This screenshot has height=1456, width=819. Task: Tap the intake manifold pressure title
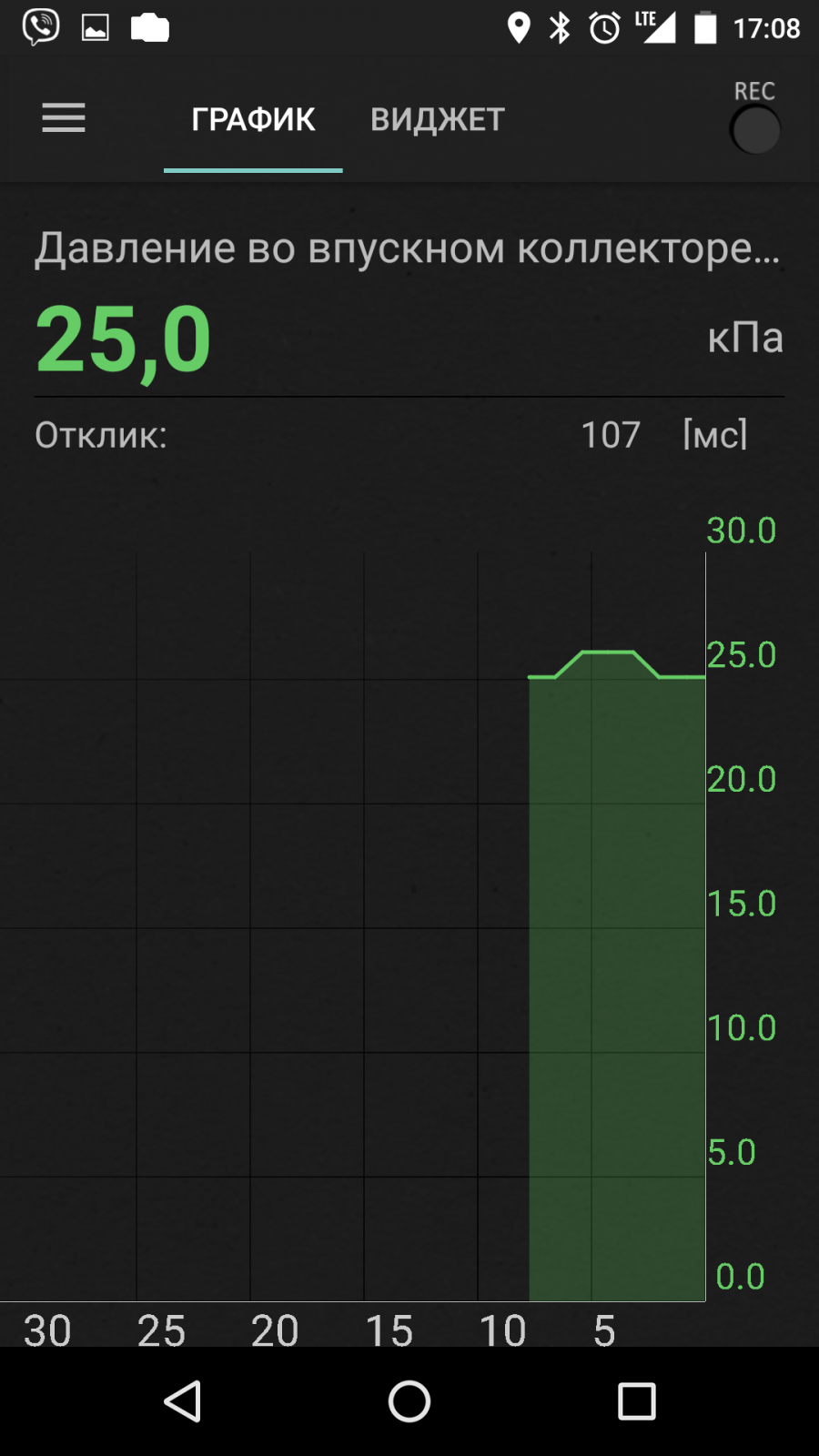[408, 248]
